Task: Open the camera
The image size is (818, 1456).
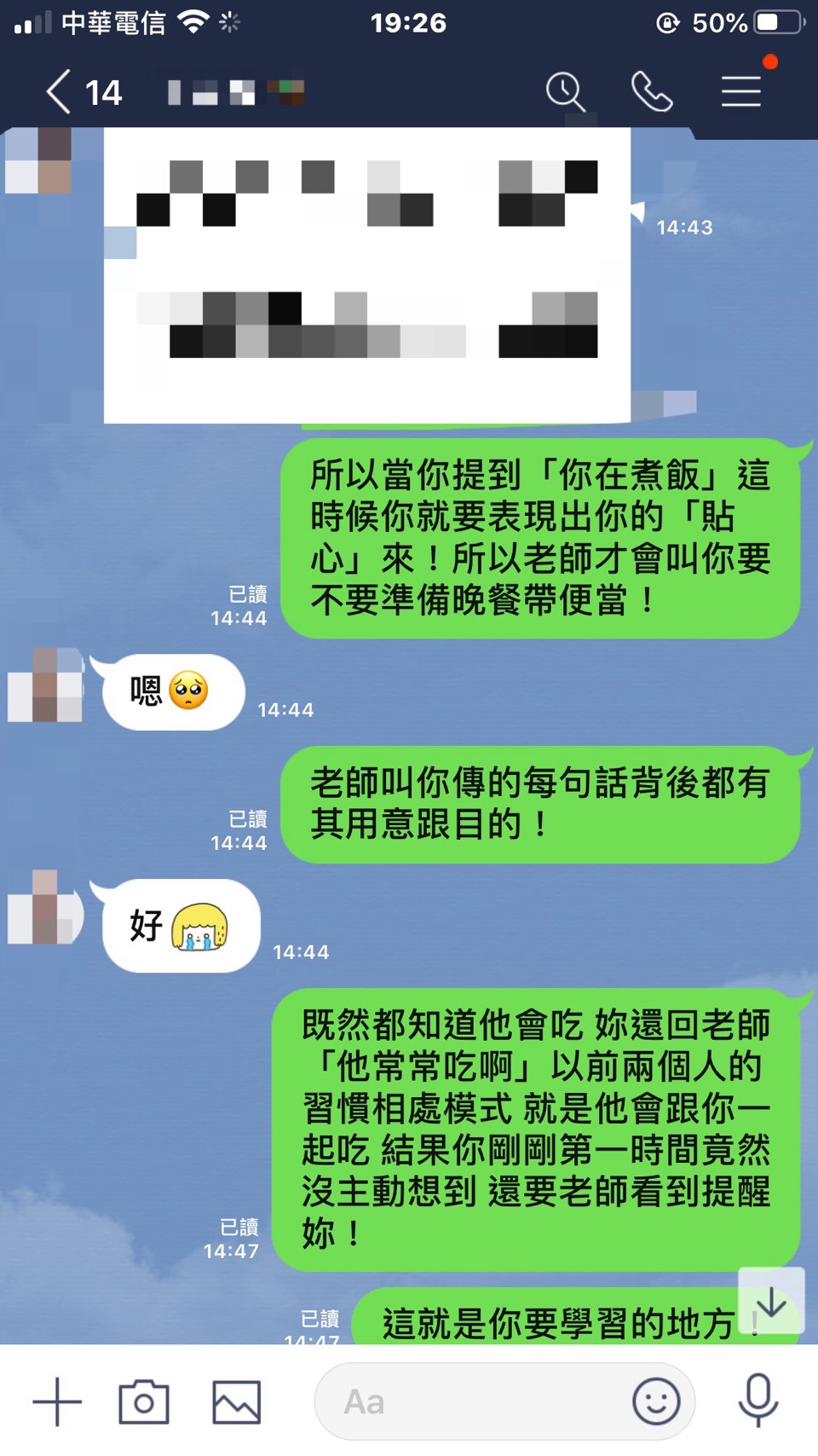Action: [144, 1401]
